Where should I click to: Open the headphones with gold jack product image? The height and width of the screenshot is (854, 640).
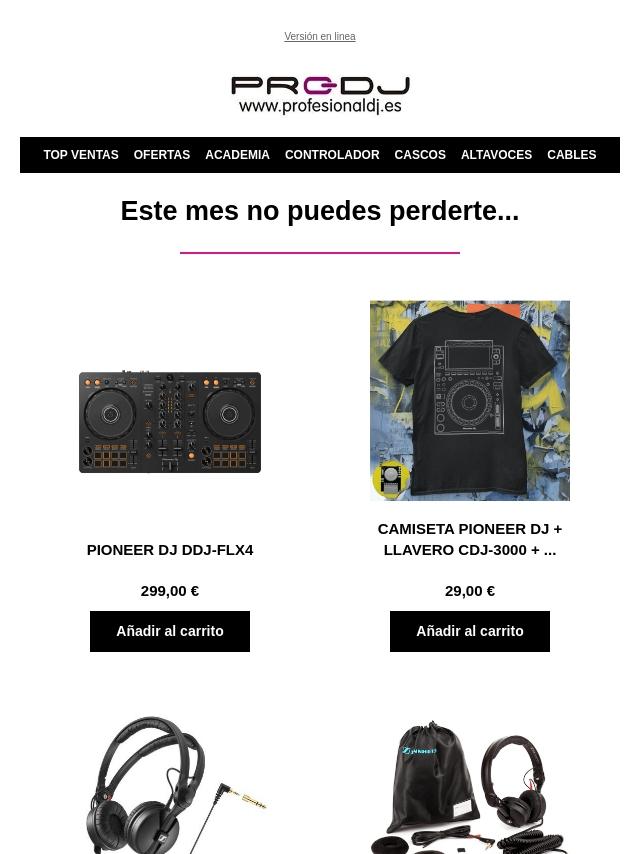tap(170, 785)
